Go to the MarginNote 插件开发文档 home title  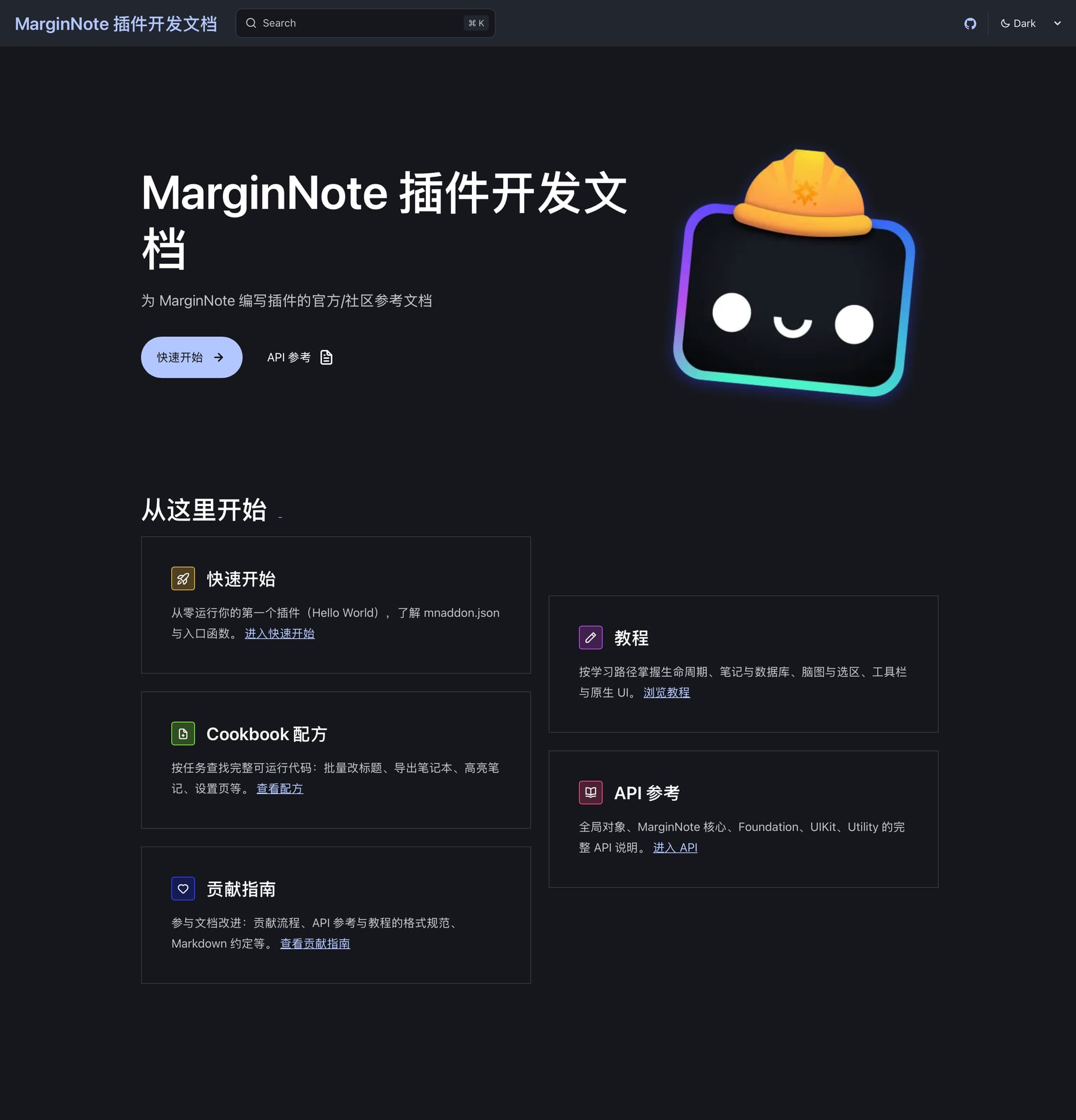(x=116, y=24)
